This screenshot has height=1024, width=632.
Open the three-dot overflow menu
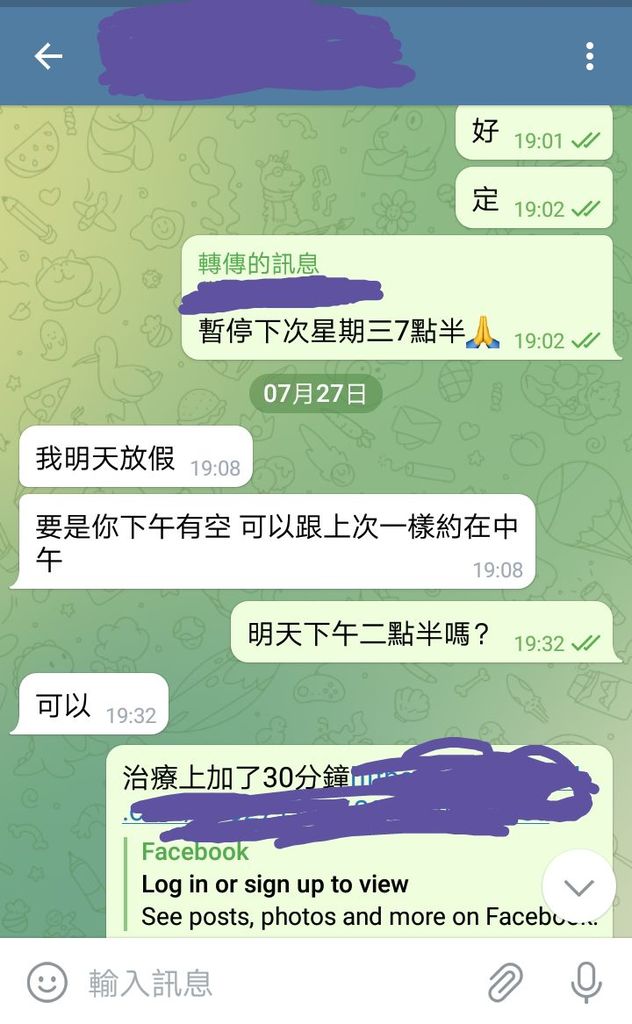[x=590, y=56]
